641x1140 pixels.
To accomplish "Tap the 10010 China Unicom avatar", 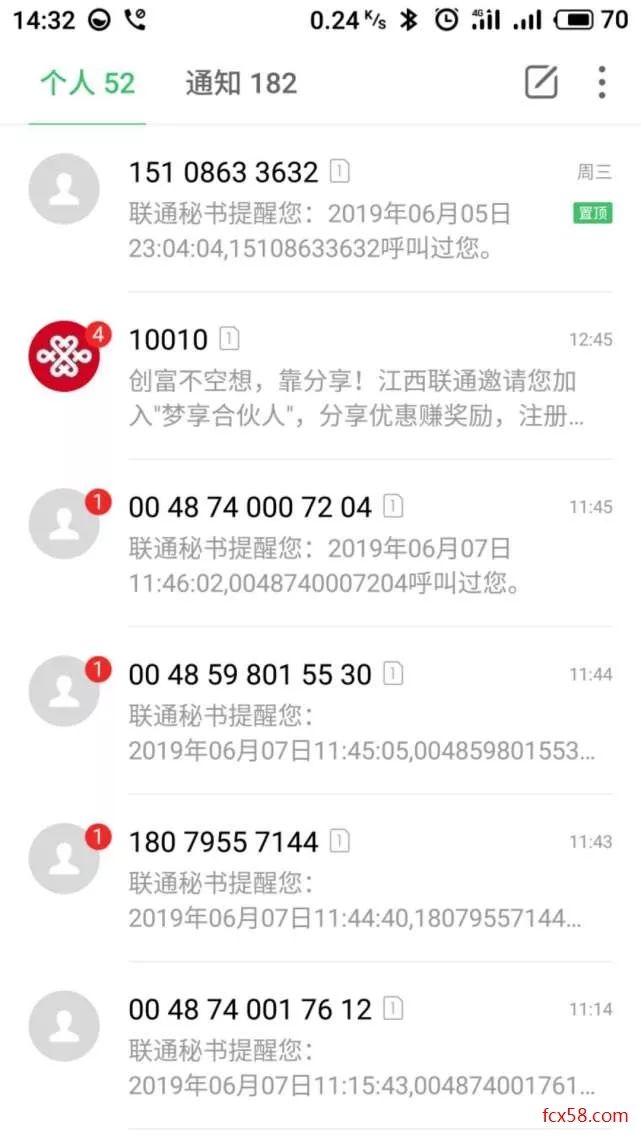I will [64, 357].
